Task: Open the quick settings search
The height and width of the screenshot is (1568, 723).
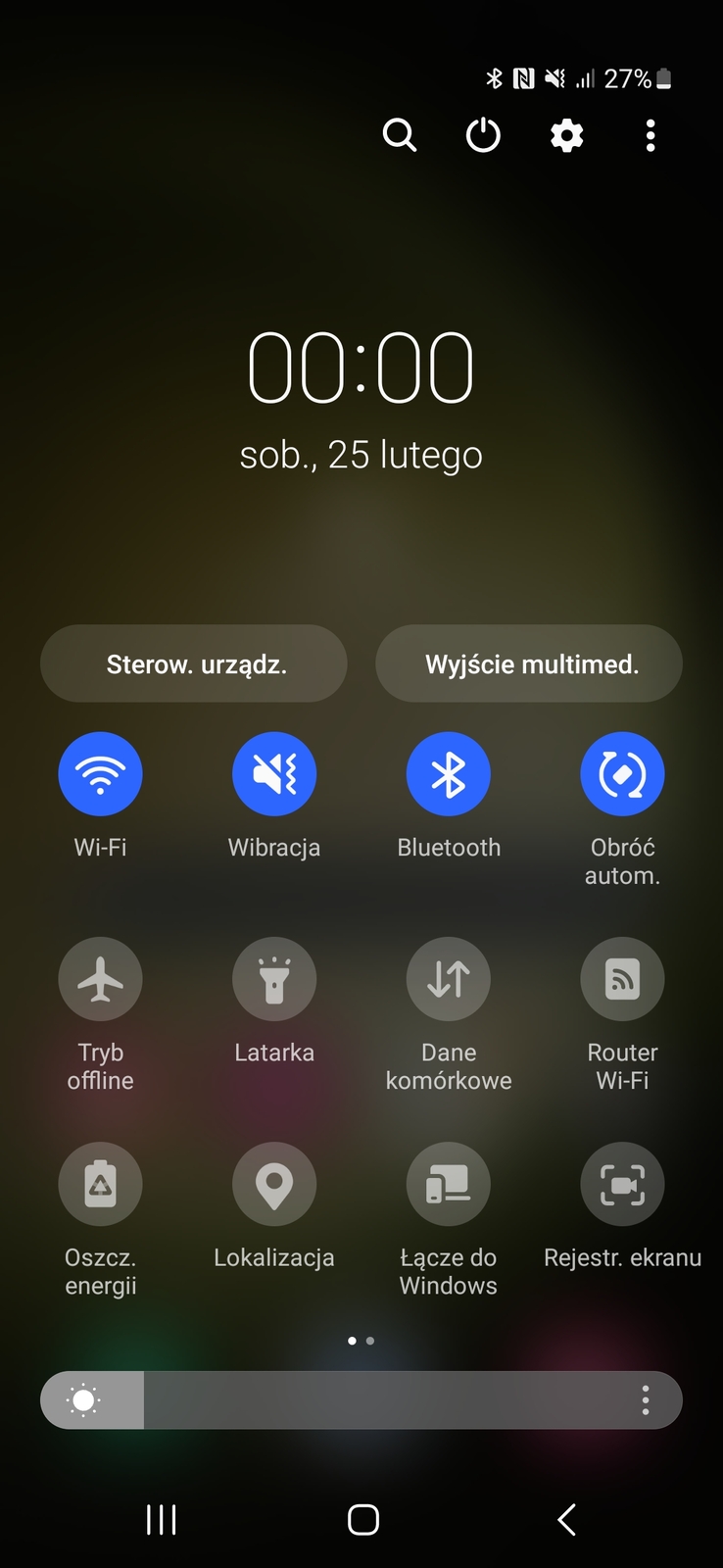Action: click(x=399, y=135)
